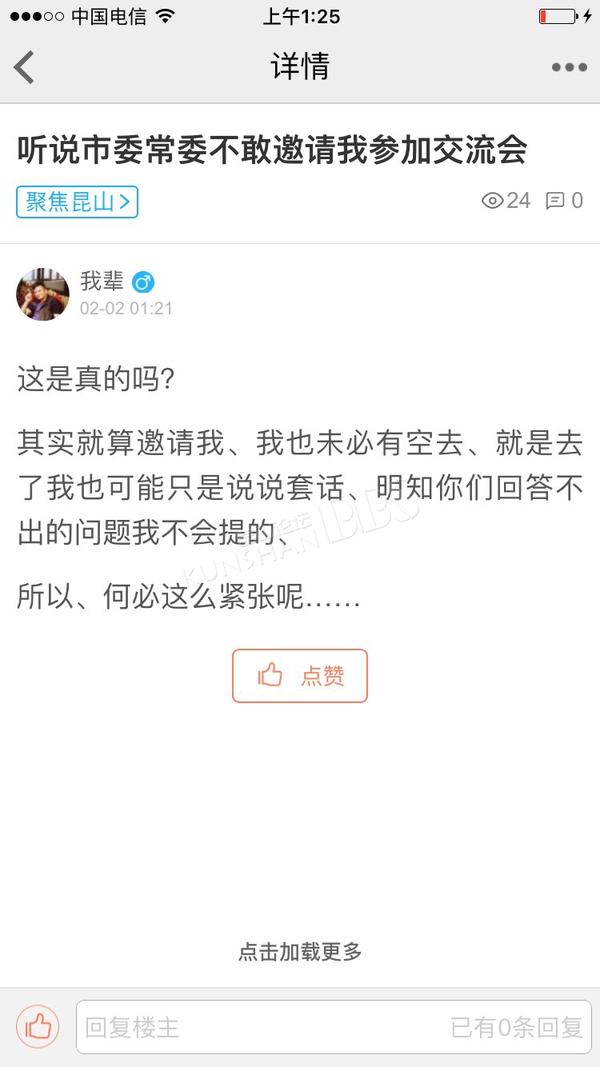Tap the 点赞 button under the post
Image resolution: width=600 pixels, height=1067 pixels.
(x=300, y=676)
